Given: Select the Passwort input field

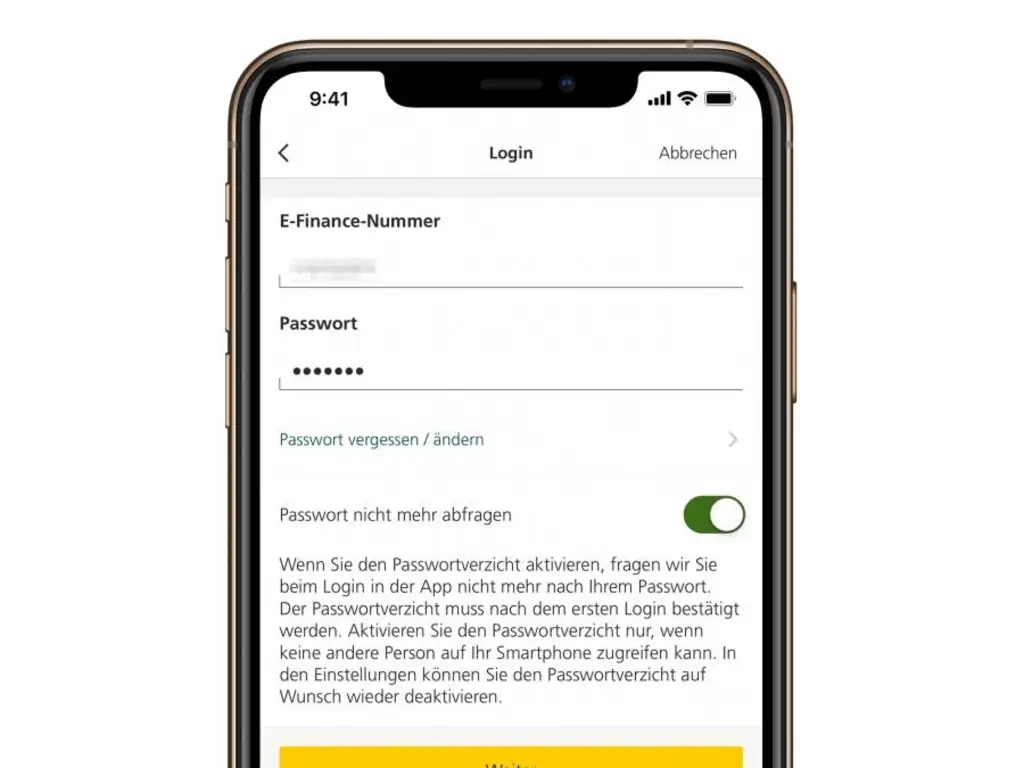Looking at the screenshot, I should (x=510, y=371).
